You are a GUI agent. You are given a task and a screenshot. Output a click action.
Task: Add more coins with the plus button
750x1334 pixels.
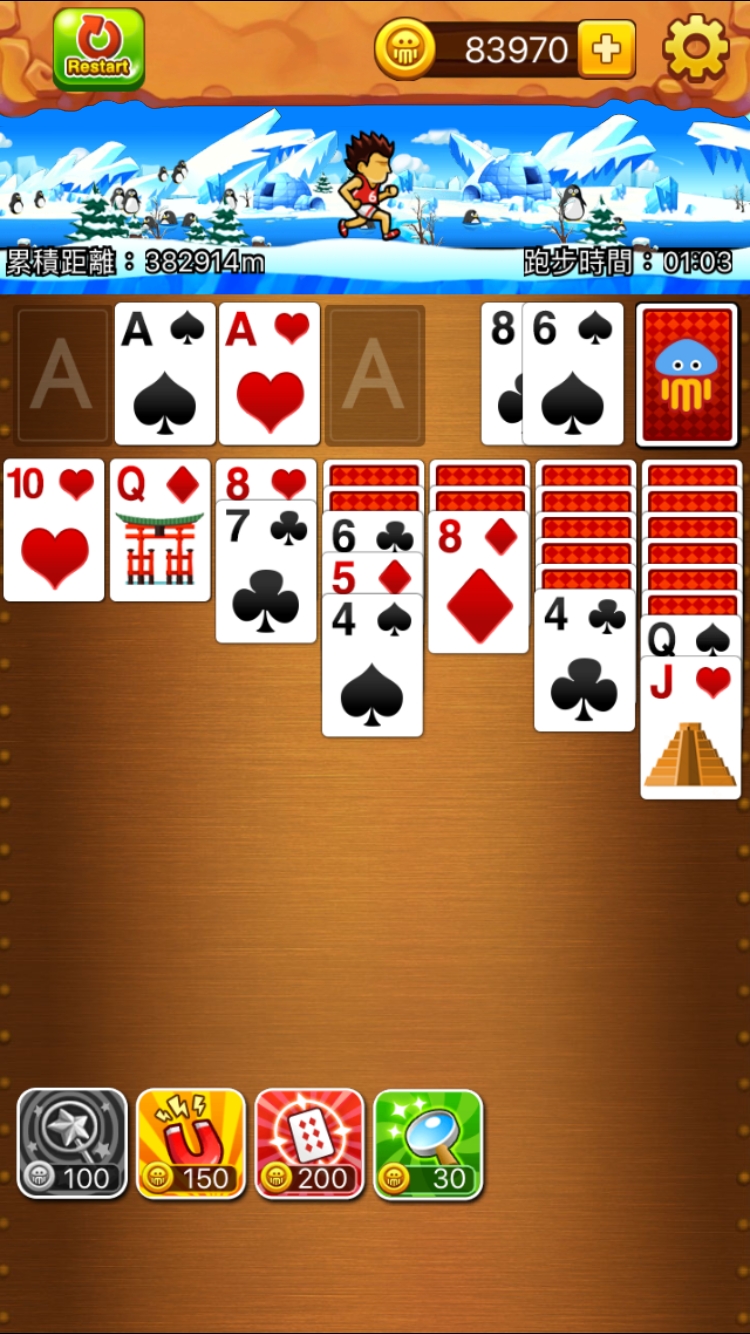point(607,49)
